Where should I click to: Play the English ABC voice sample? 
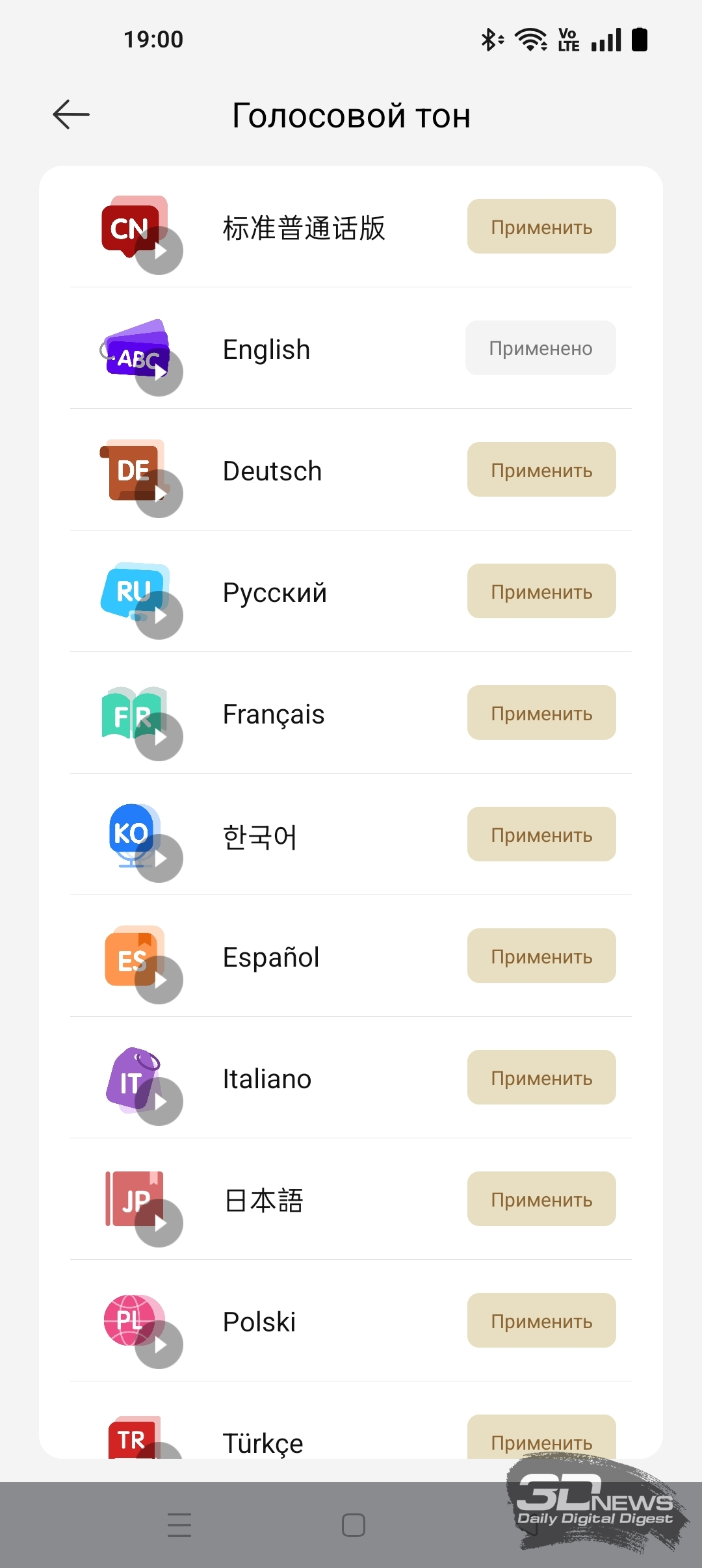point(159,372)
